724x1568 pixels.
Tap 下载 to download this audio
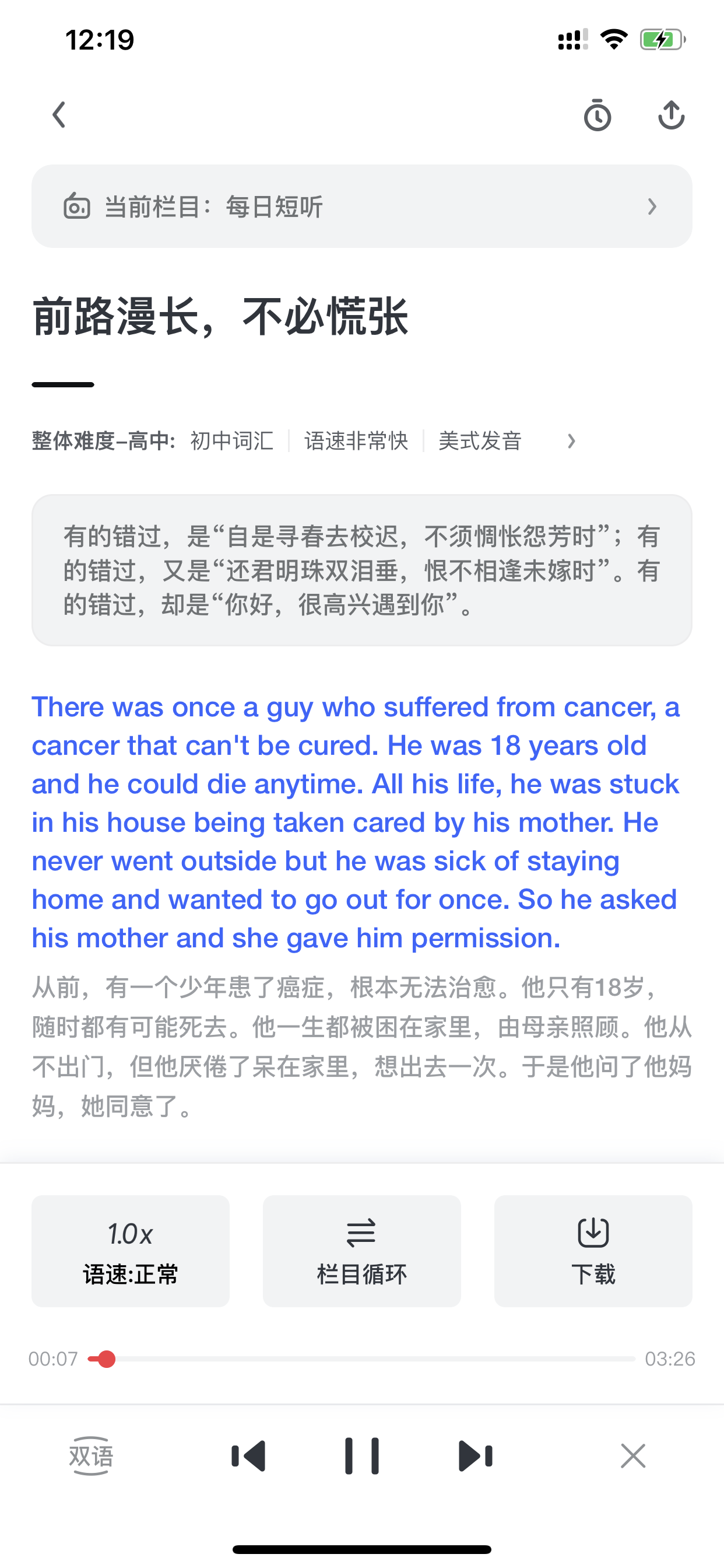click(x=593, y=1251)
